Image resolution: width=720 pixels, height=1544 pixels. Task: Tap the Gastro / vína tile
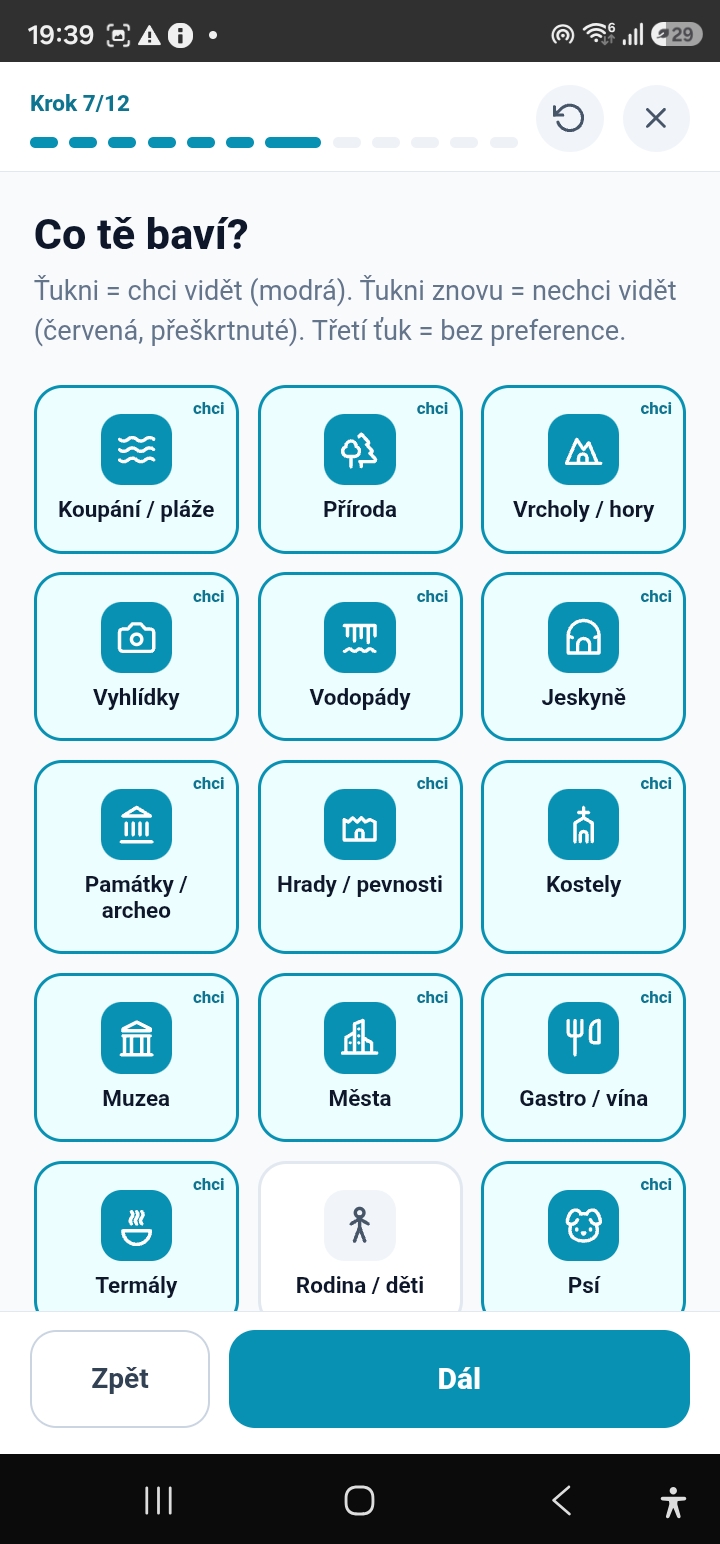pos(584,1058)
